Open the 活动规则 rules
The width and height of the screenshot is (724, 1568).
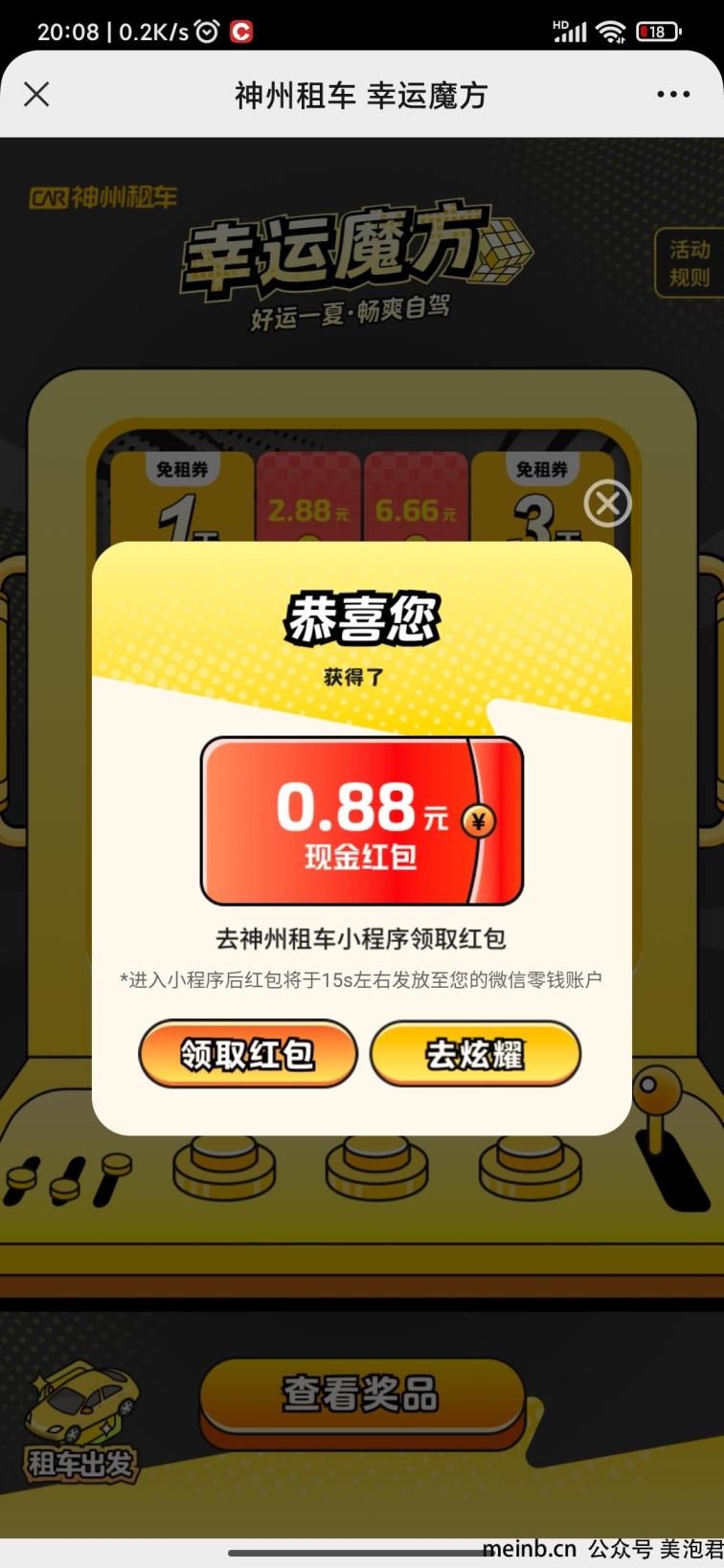coord(690,263)
